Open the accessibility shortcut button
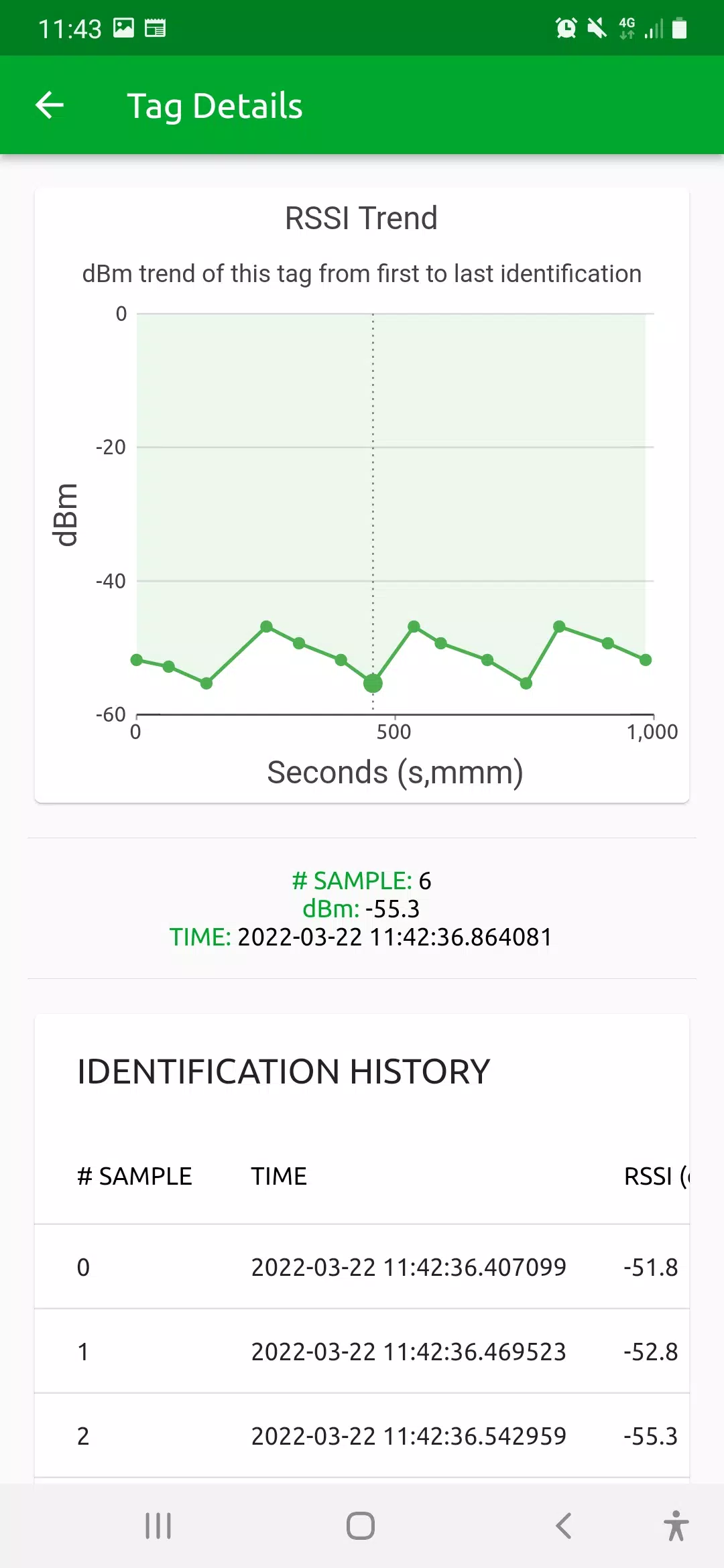Screen dimensions: 724x1568 [x=676, y=1526]
